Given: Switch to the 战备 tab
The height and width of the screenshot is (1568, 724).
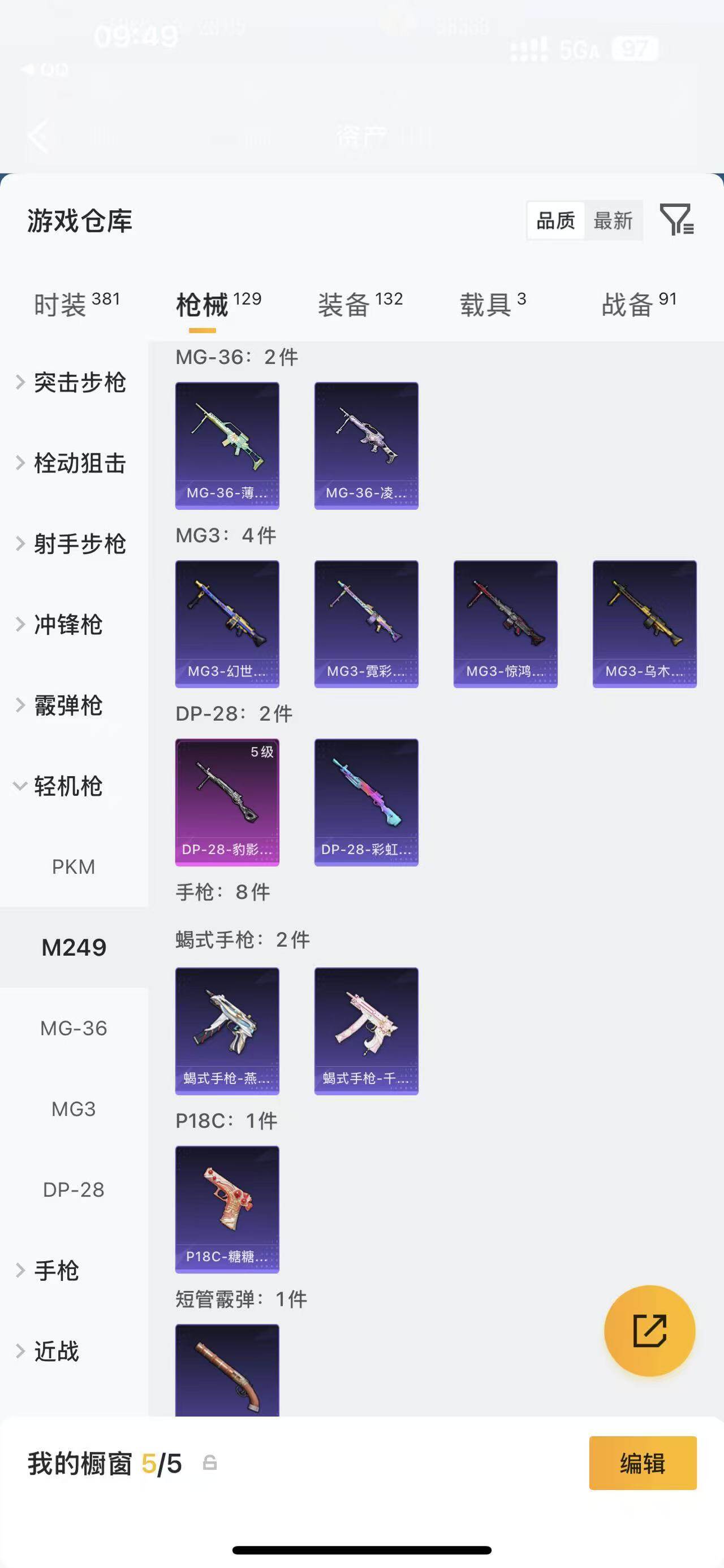Looking at the screenshot, I should point(638,304).
